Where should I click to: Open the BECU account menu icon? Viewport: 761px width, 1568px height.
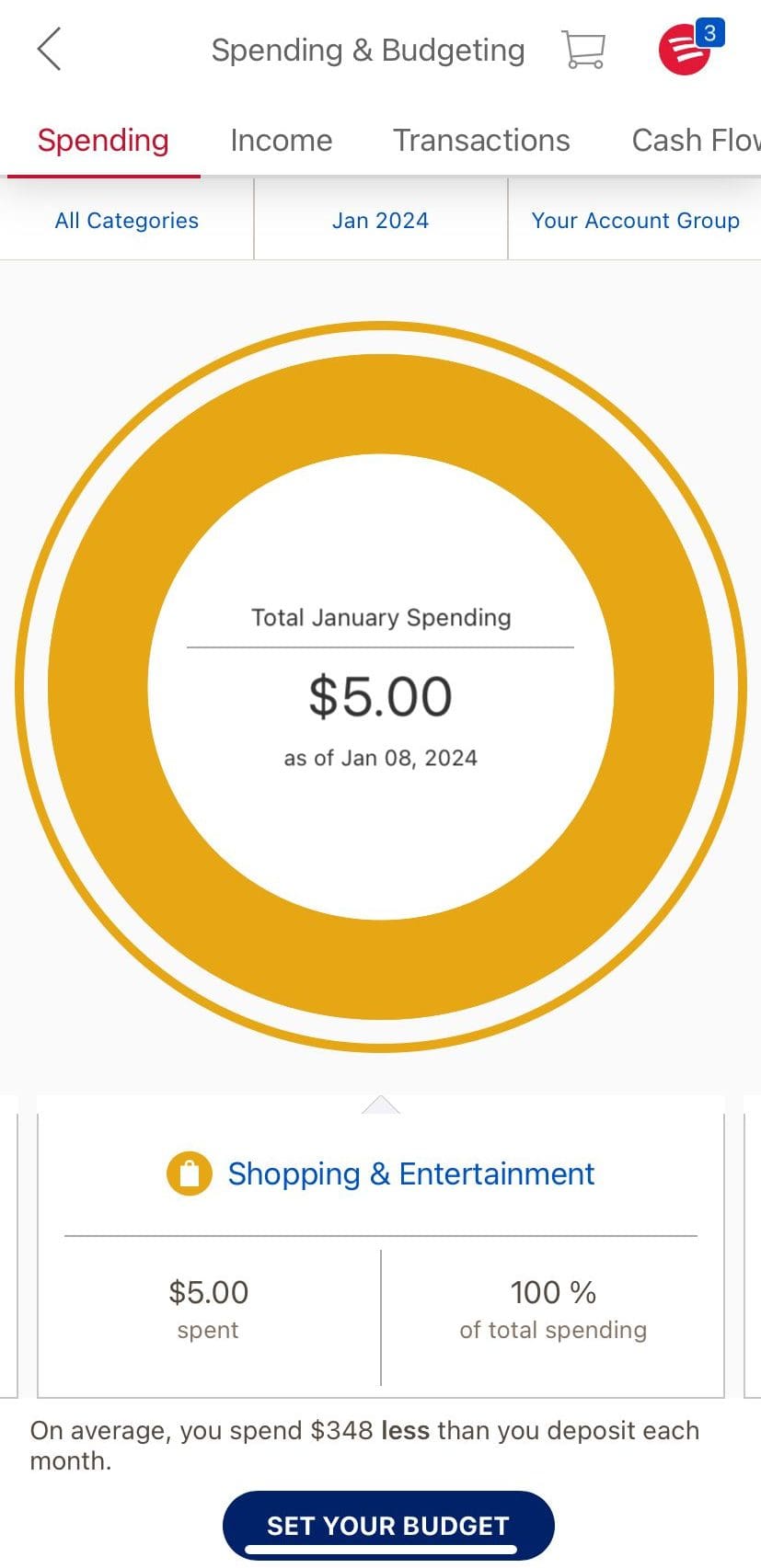click(685, 53)
